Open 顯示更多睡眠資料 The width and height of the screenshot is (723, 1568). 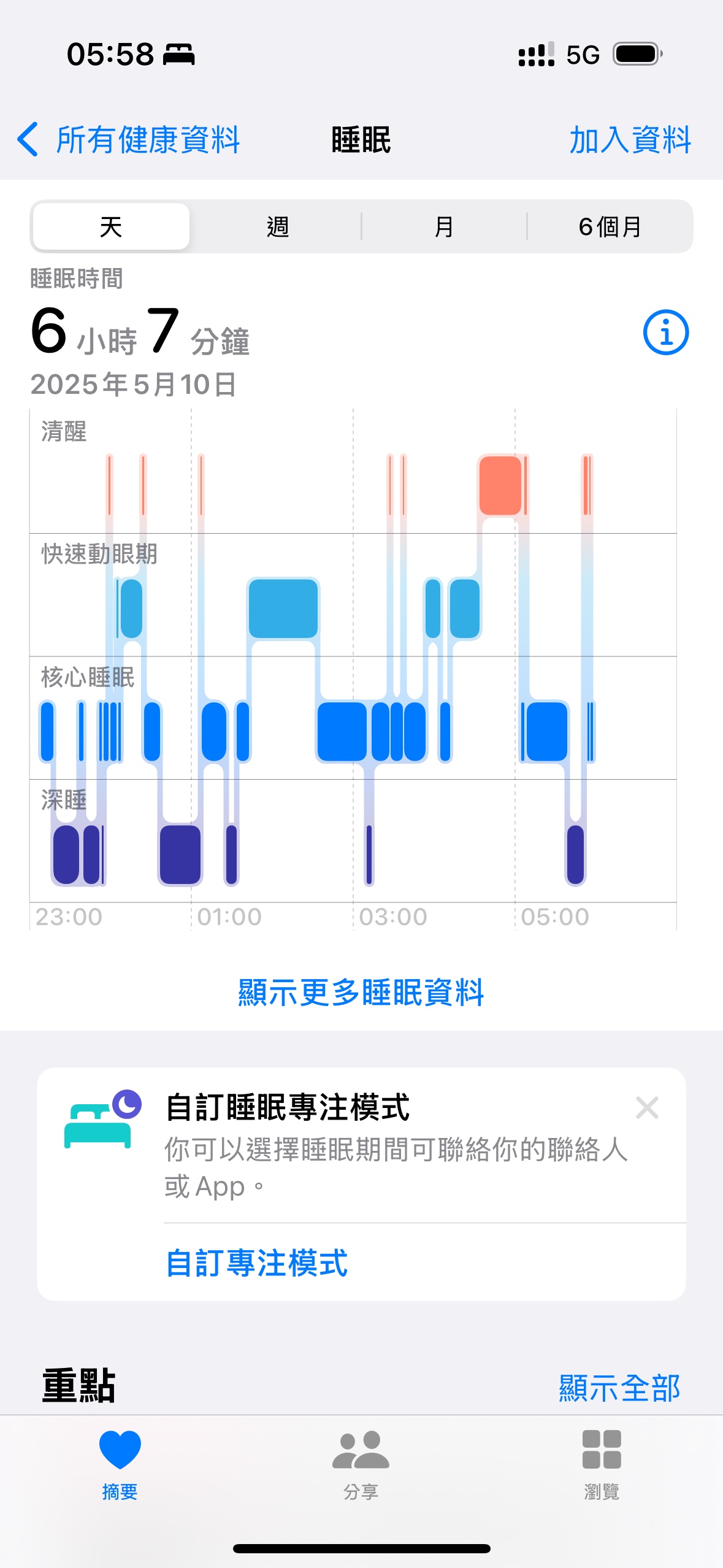coord(361,992)
